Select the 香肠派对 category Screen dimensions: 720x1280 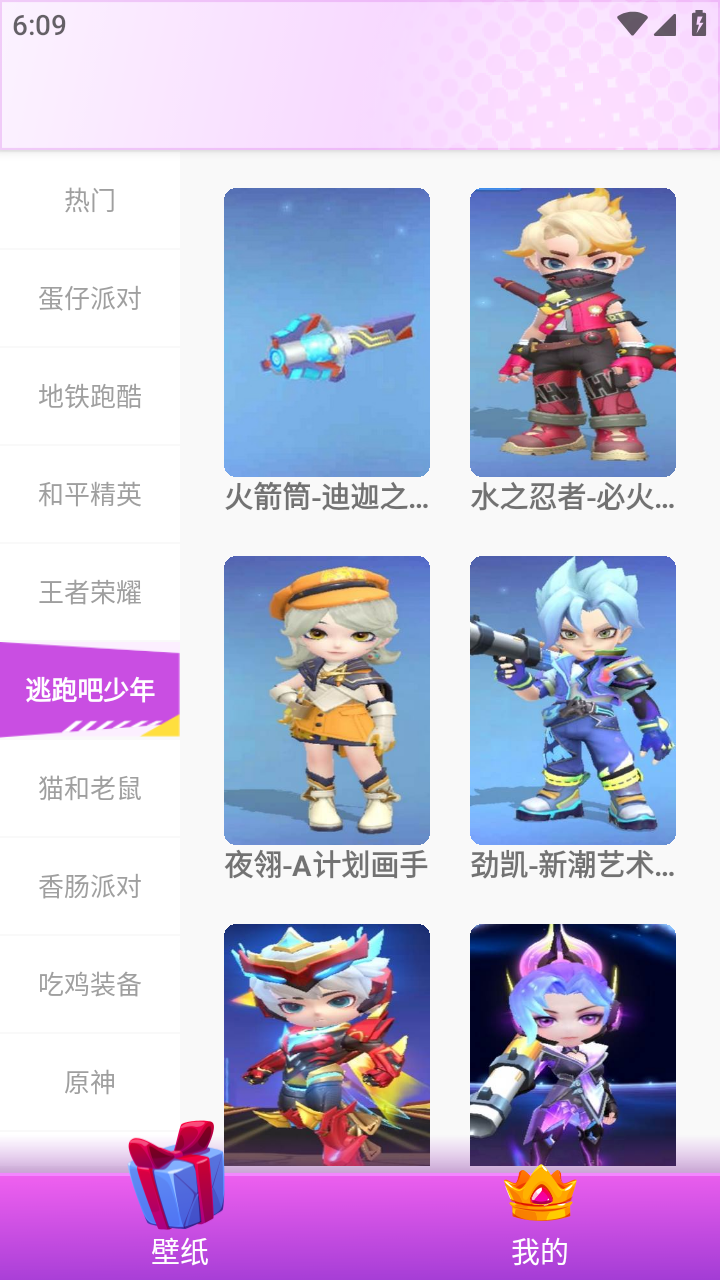point(90,886)
